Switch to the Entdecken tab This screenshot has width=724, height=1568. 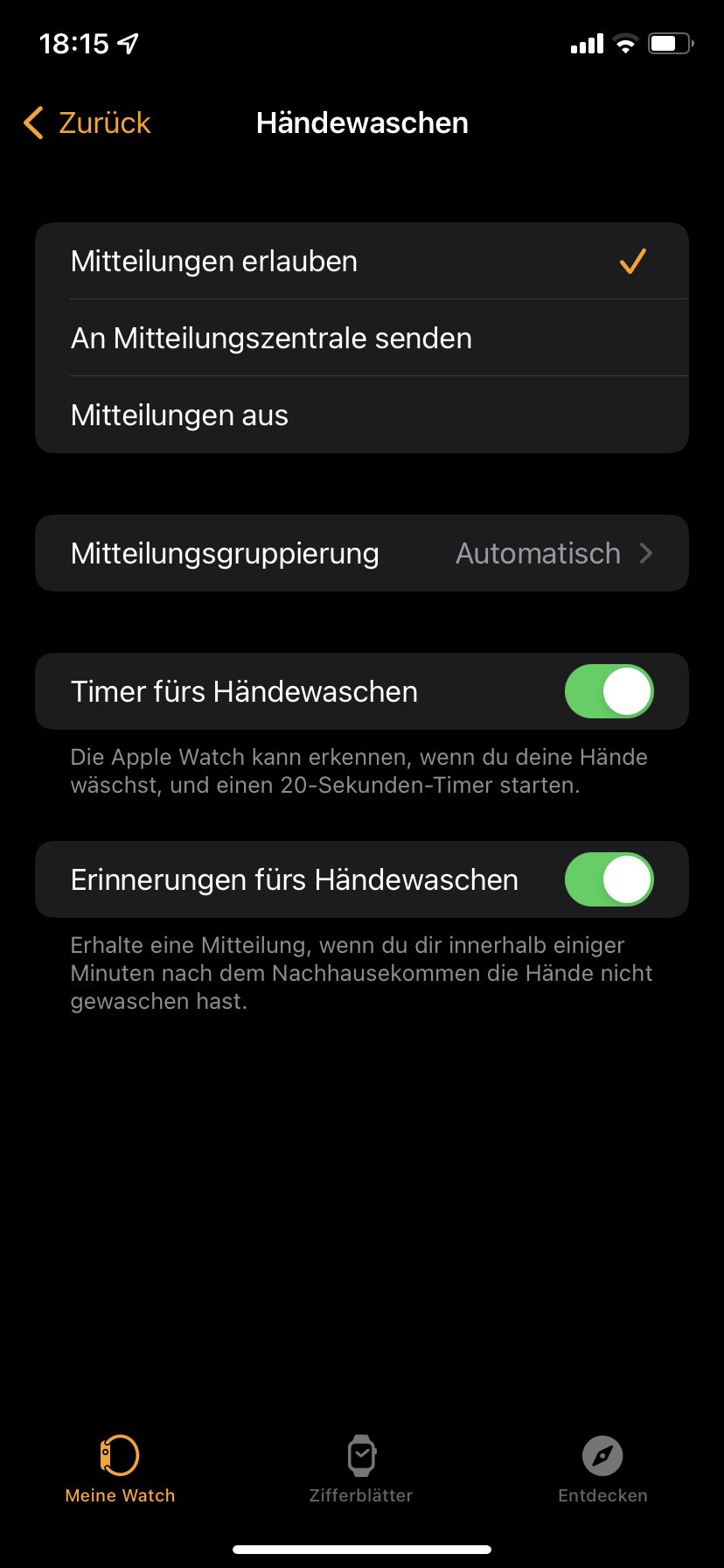[602, 1470]
